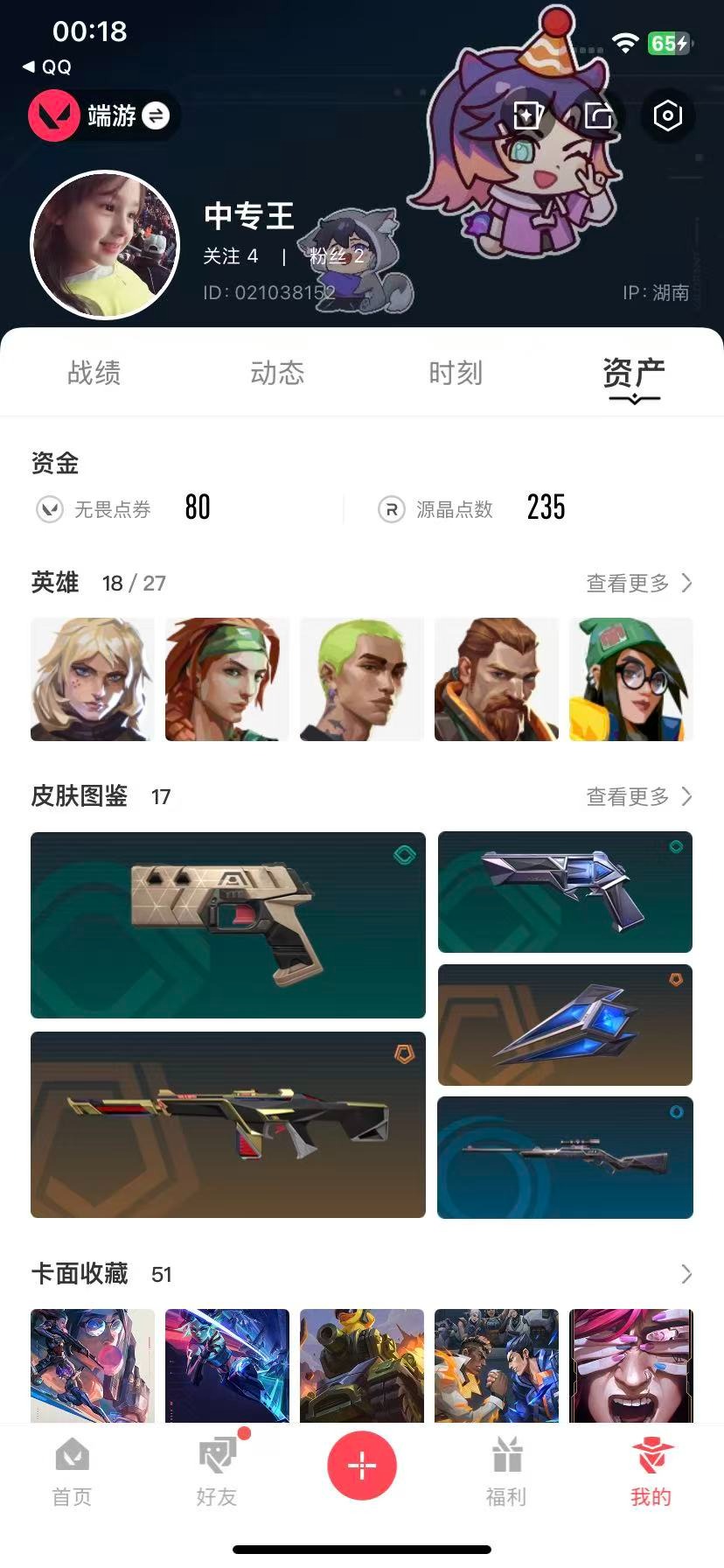Open the 好友 tab
Image resolution: width=724 pixels, height=1568 pixels.
(217, 1473)
